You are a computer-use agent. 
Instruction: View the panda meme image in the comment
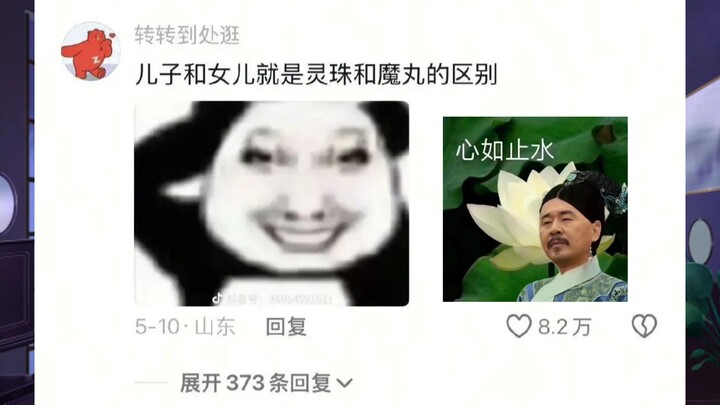[271, 203]
